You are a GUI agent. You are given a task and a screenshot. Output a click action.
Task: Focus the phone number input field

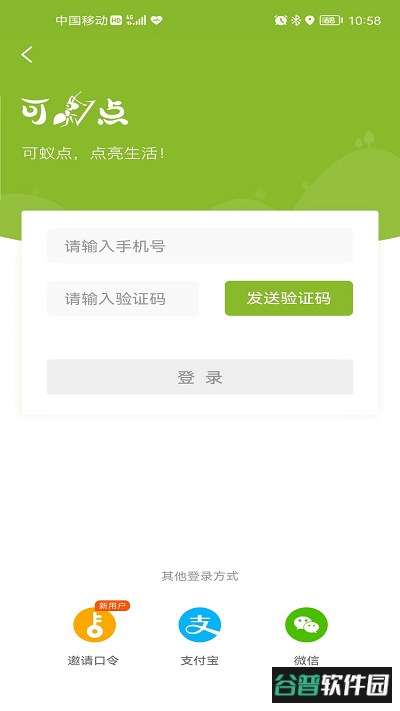(x=200, y=246)
